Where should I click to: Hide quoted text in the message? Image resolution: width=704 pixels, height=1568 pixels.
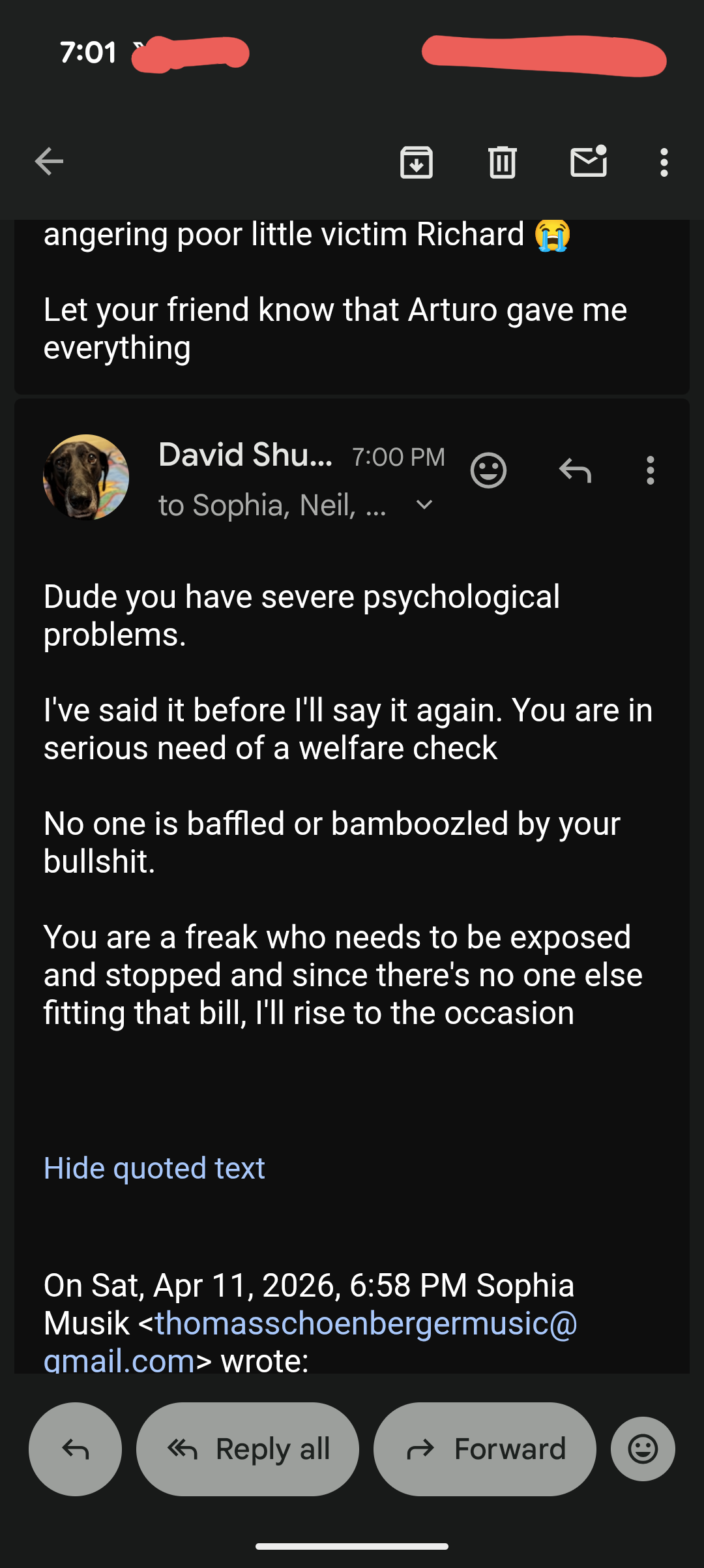point(154,1168)
